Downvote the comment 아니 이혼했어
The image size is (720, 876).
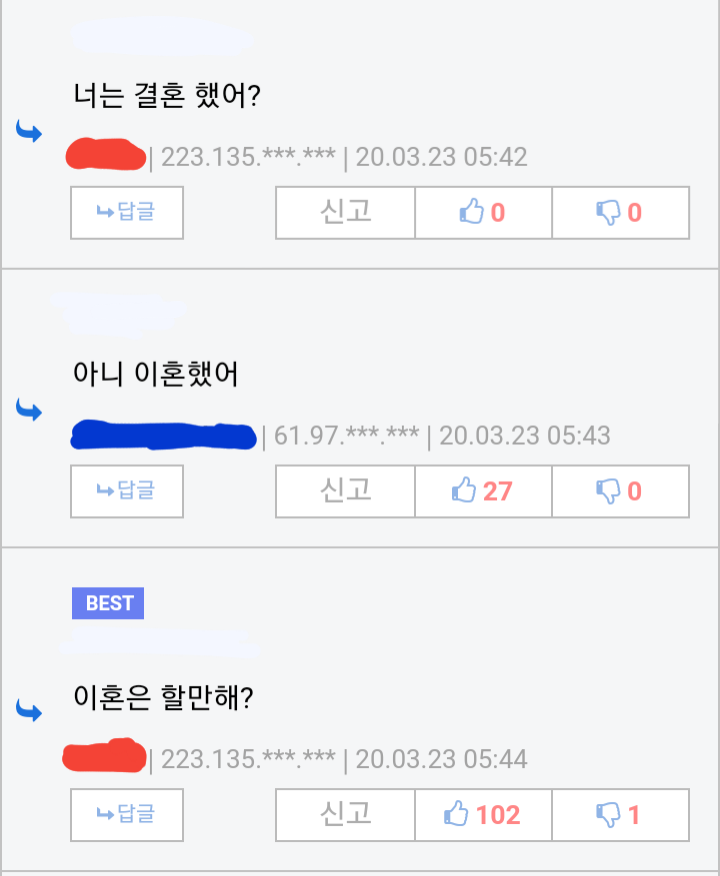pos(621,492)
